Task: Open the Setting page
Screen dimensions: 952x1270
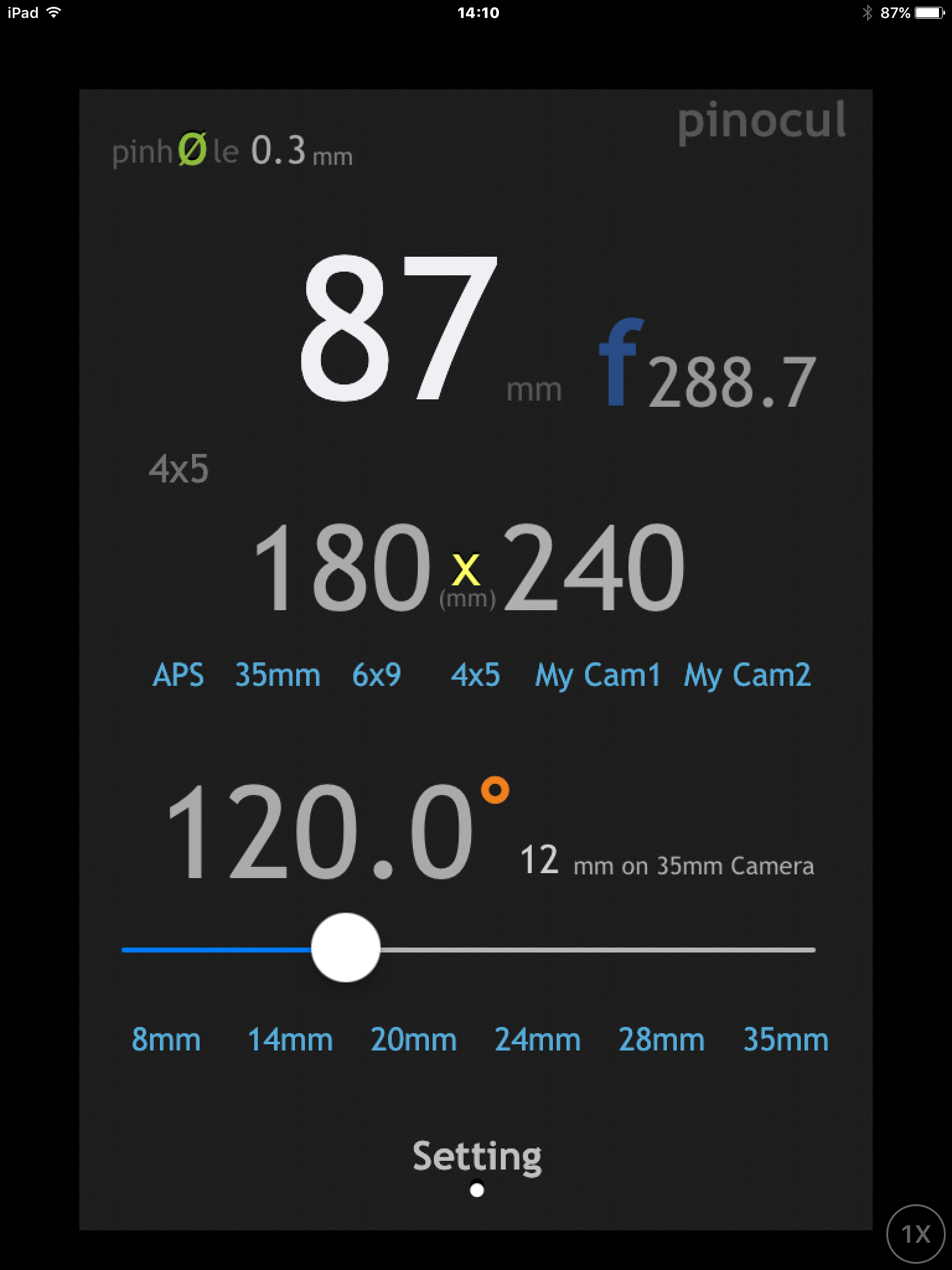Action: [x=477, y=1157]
